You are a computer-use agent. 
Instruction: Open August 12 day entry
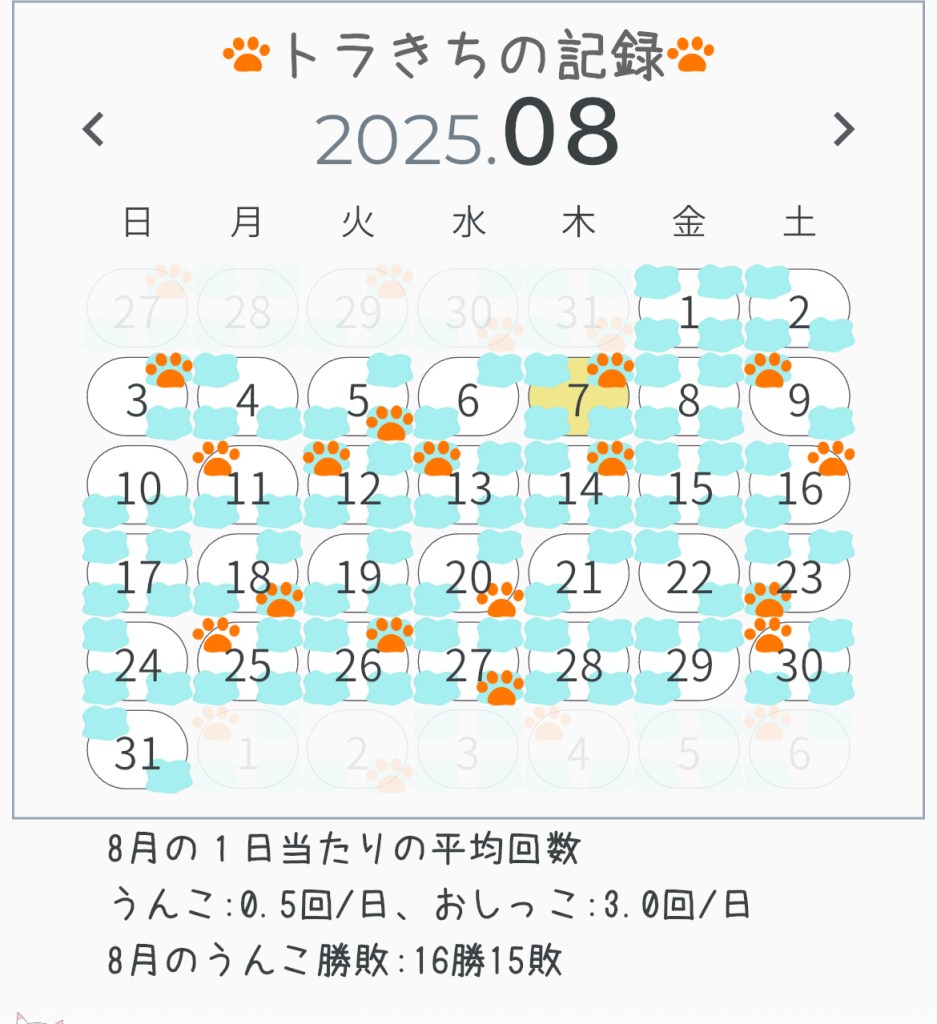[358, 489]
